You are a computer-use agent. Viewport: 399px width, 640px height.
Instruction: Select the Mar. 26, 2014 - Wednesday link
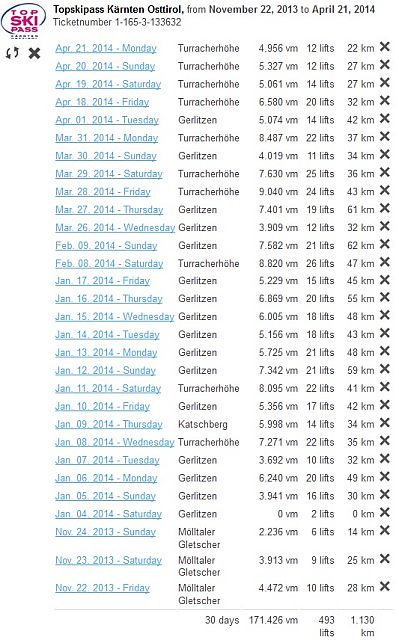coord(115,227)
